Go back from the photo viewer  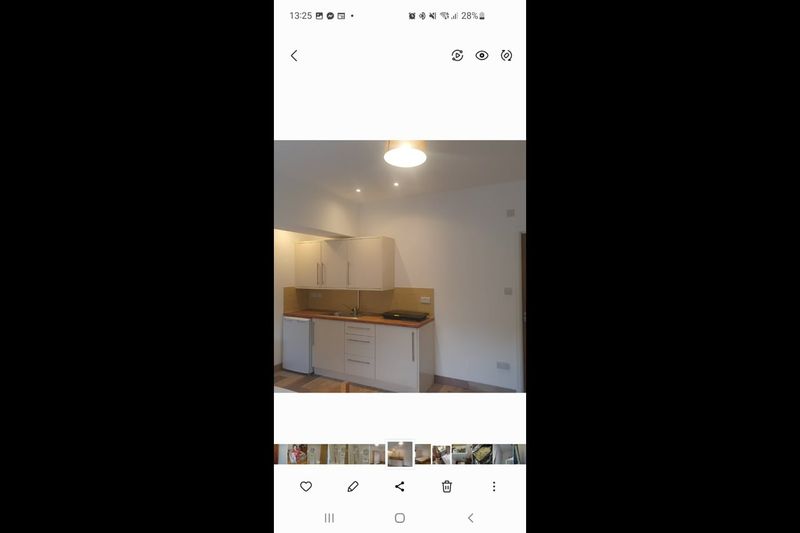click(x=294, y=56)
